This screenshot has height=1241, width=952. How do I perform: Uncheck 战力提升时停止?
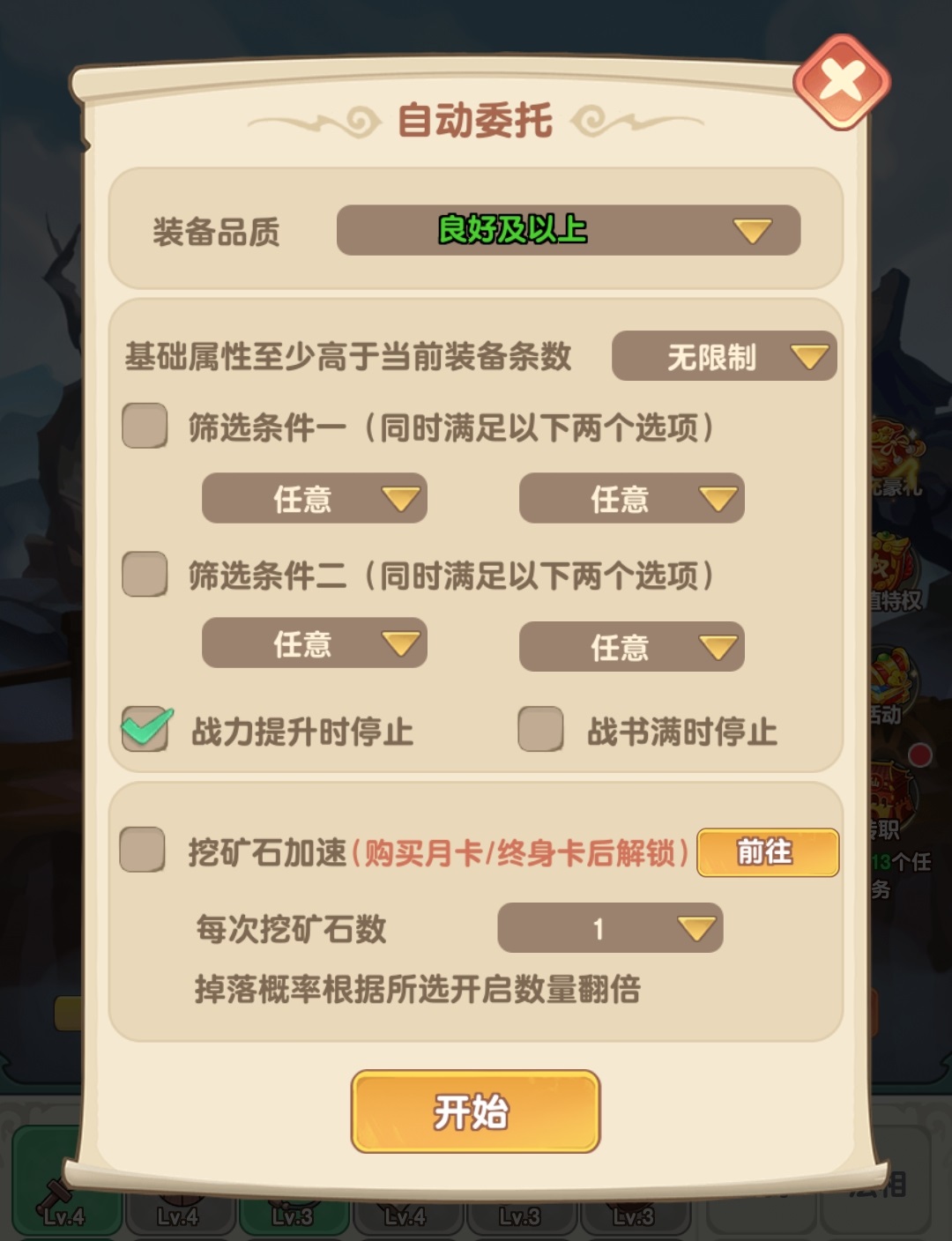coord(145,730)
